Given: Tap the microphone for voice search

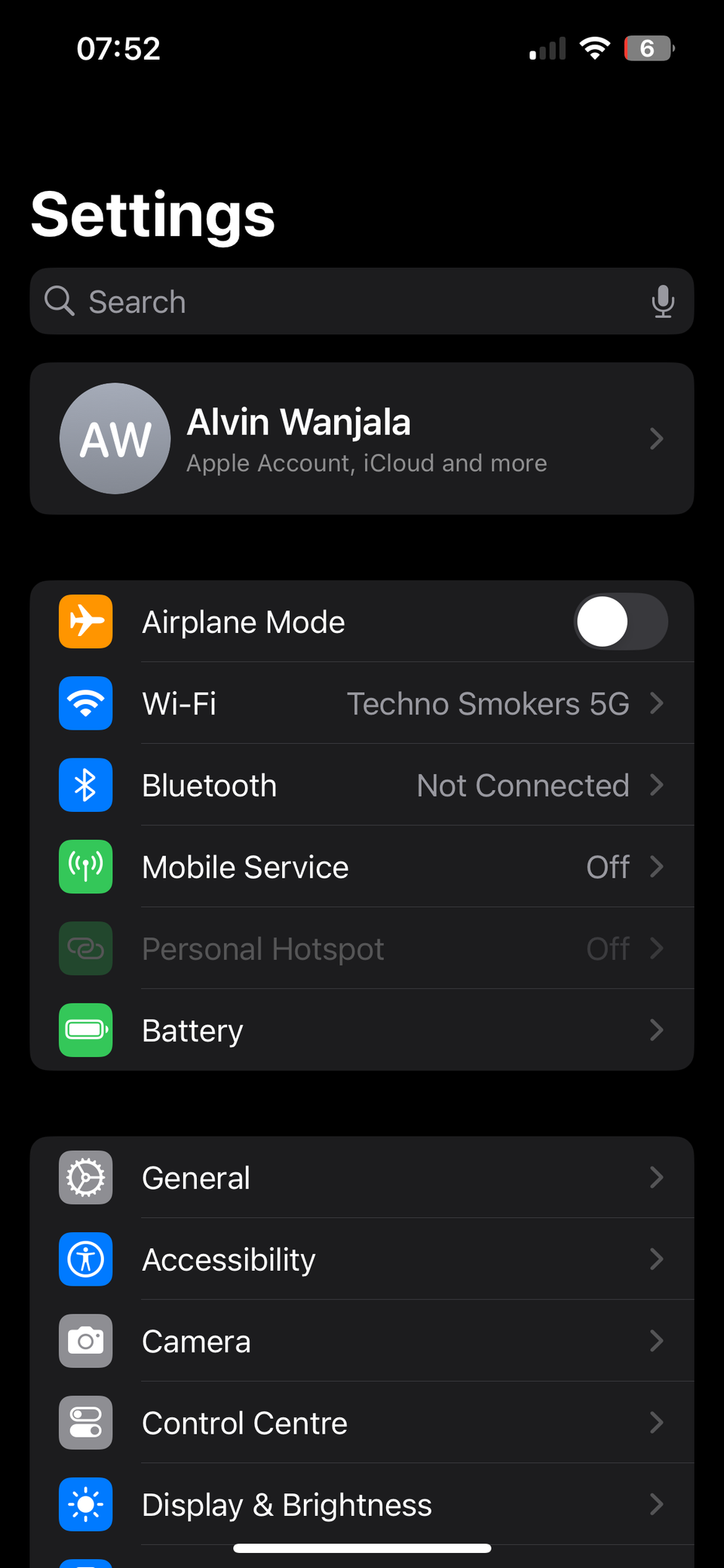Looking at the screenshot, I should (662, 301).
